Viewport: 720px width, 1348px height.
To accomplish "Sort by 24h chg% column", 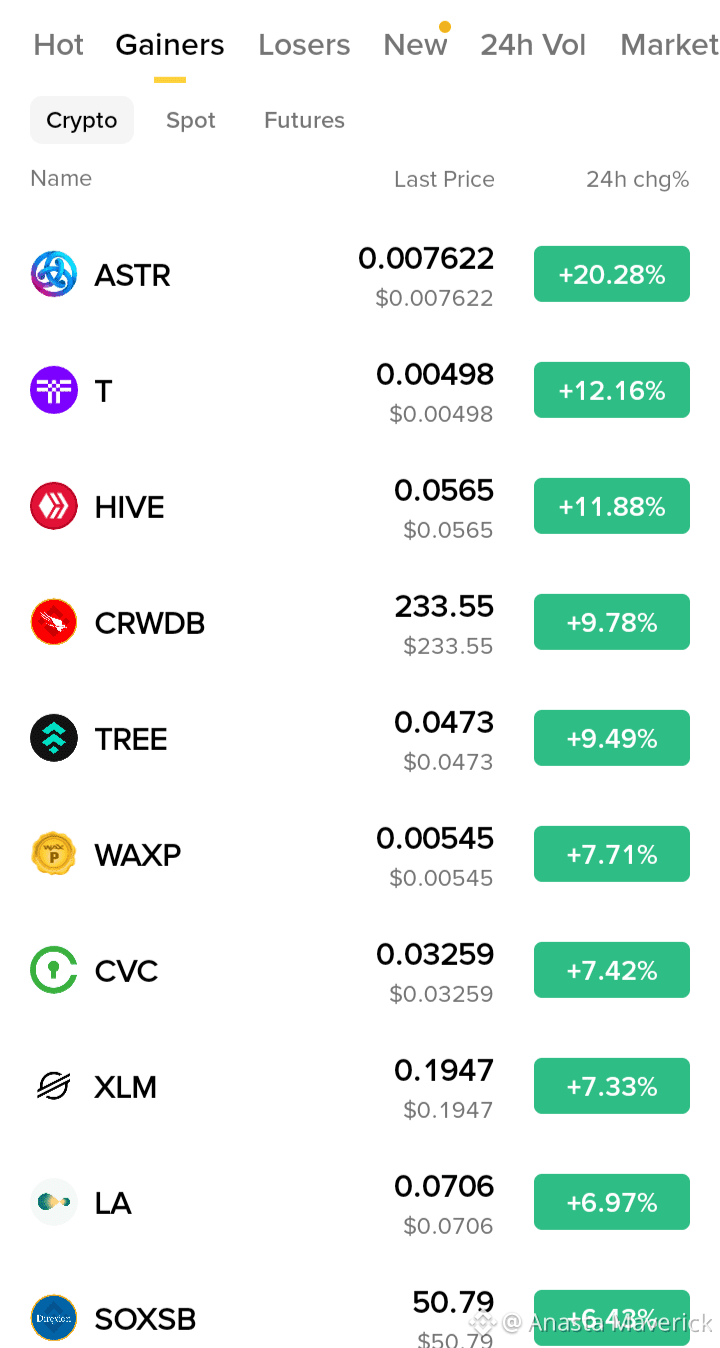I will pyautogui.click(x=638, y=179).
